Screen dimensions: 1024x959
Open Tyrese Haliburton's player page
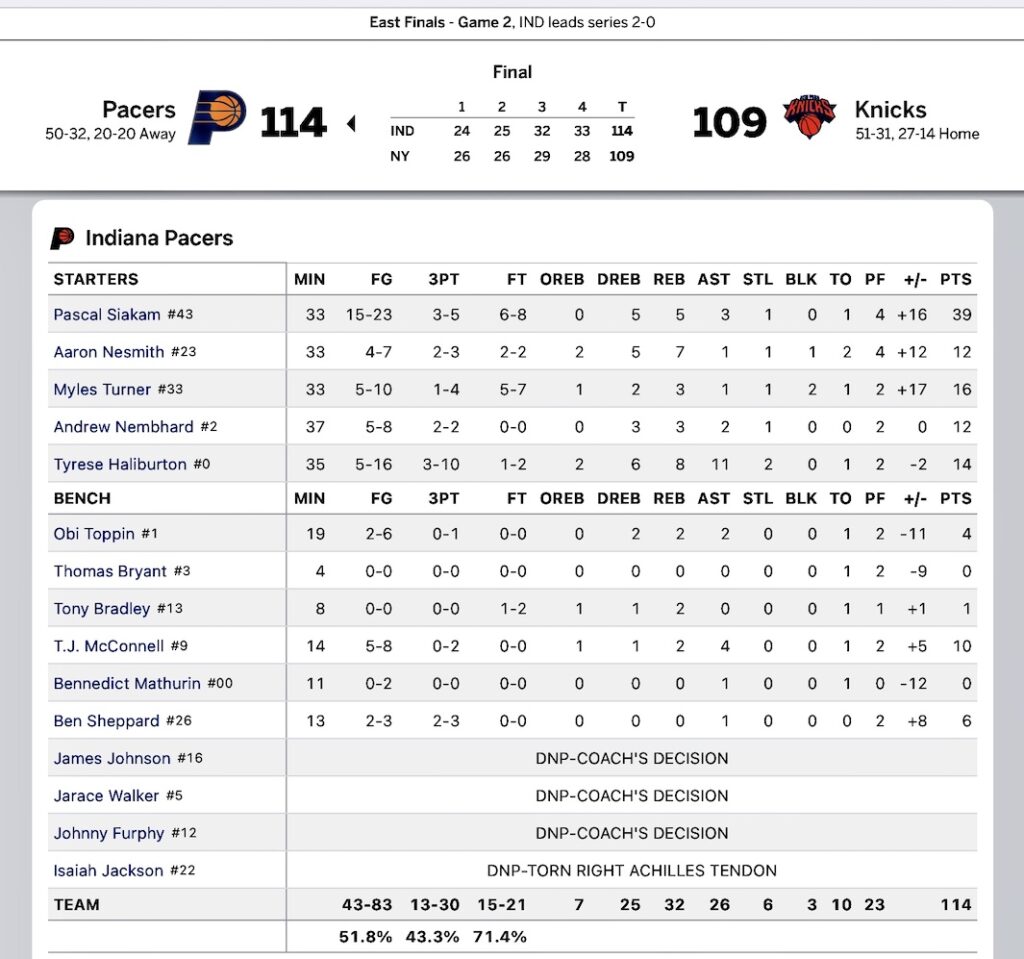[x=118, y=464]
